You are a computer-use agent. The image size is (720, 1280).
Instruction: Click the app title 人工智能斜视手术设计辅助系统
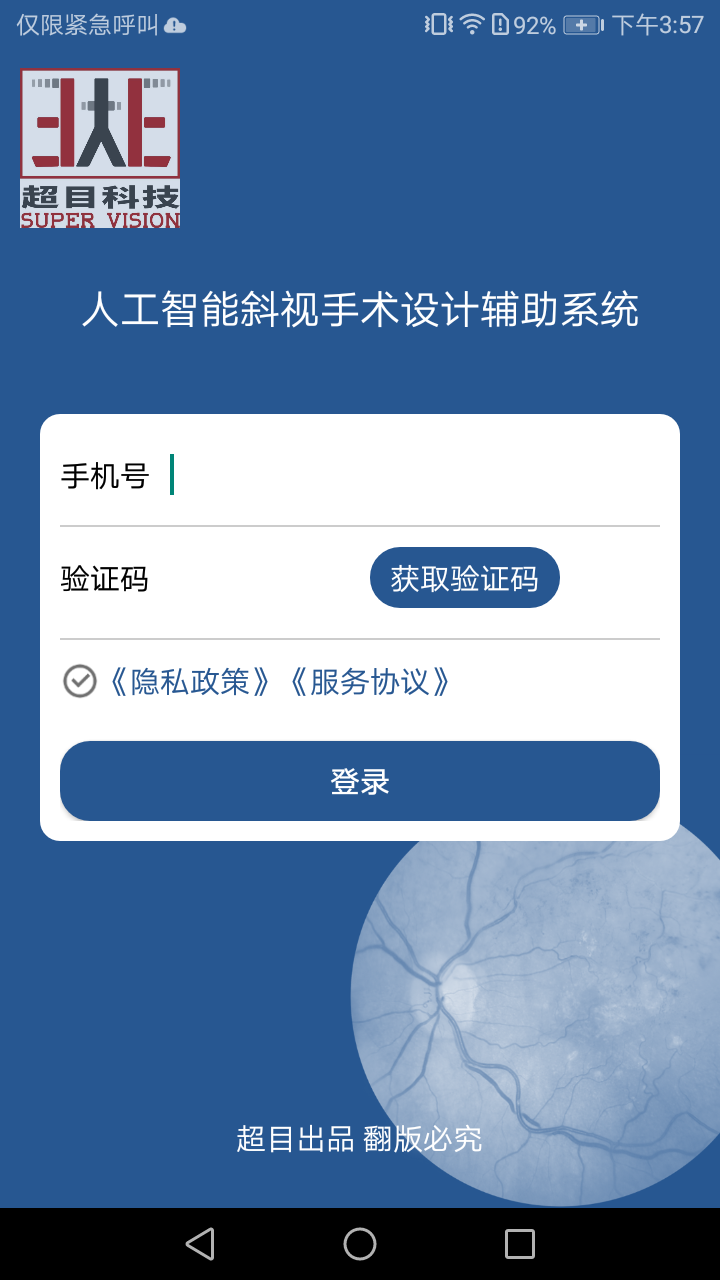point(360,311)
